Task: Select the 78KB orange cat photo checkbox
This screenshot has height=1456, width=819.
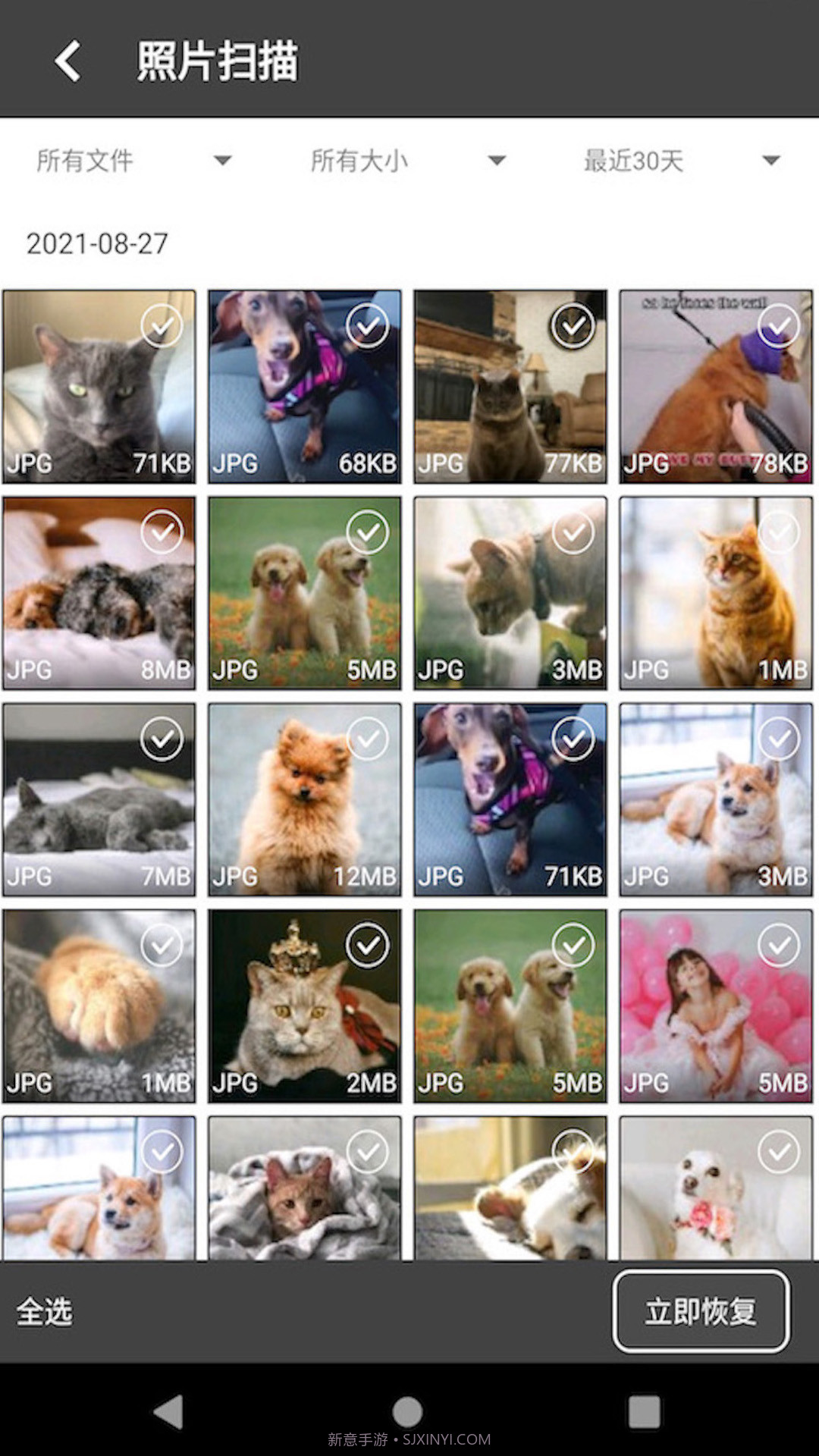Action: coord(779,326)
